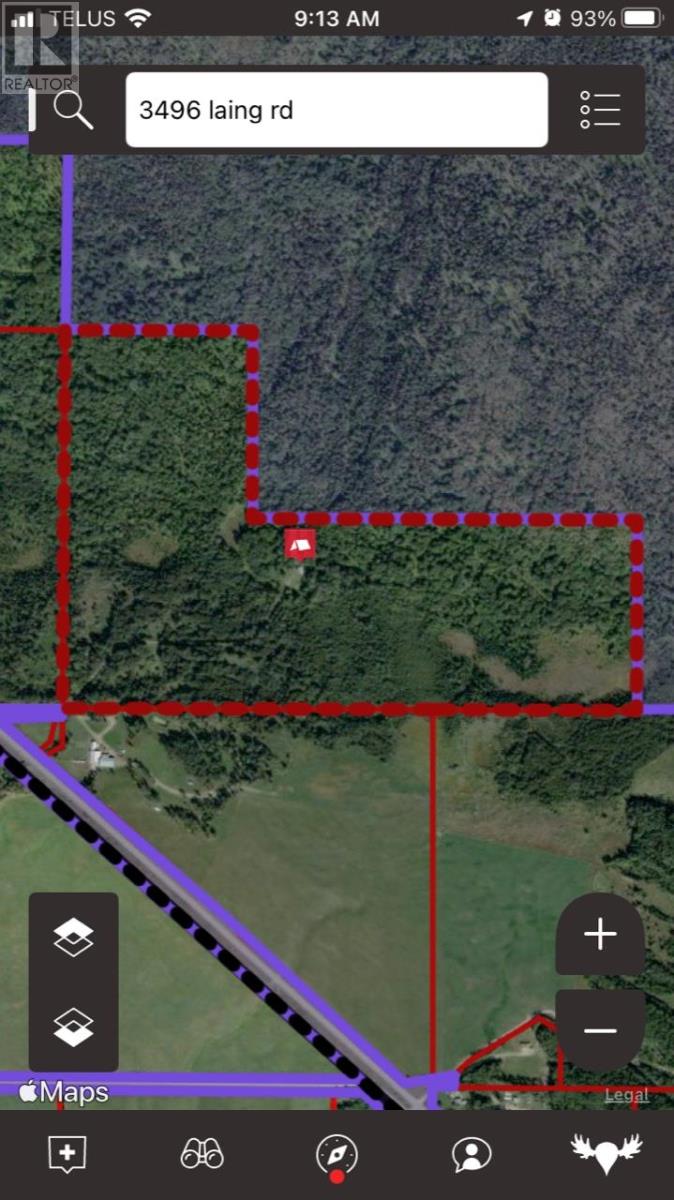Open the add waypoint tab
This screenshot has width=674, height=1200.
pos(67,1154)
